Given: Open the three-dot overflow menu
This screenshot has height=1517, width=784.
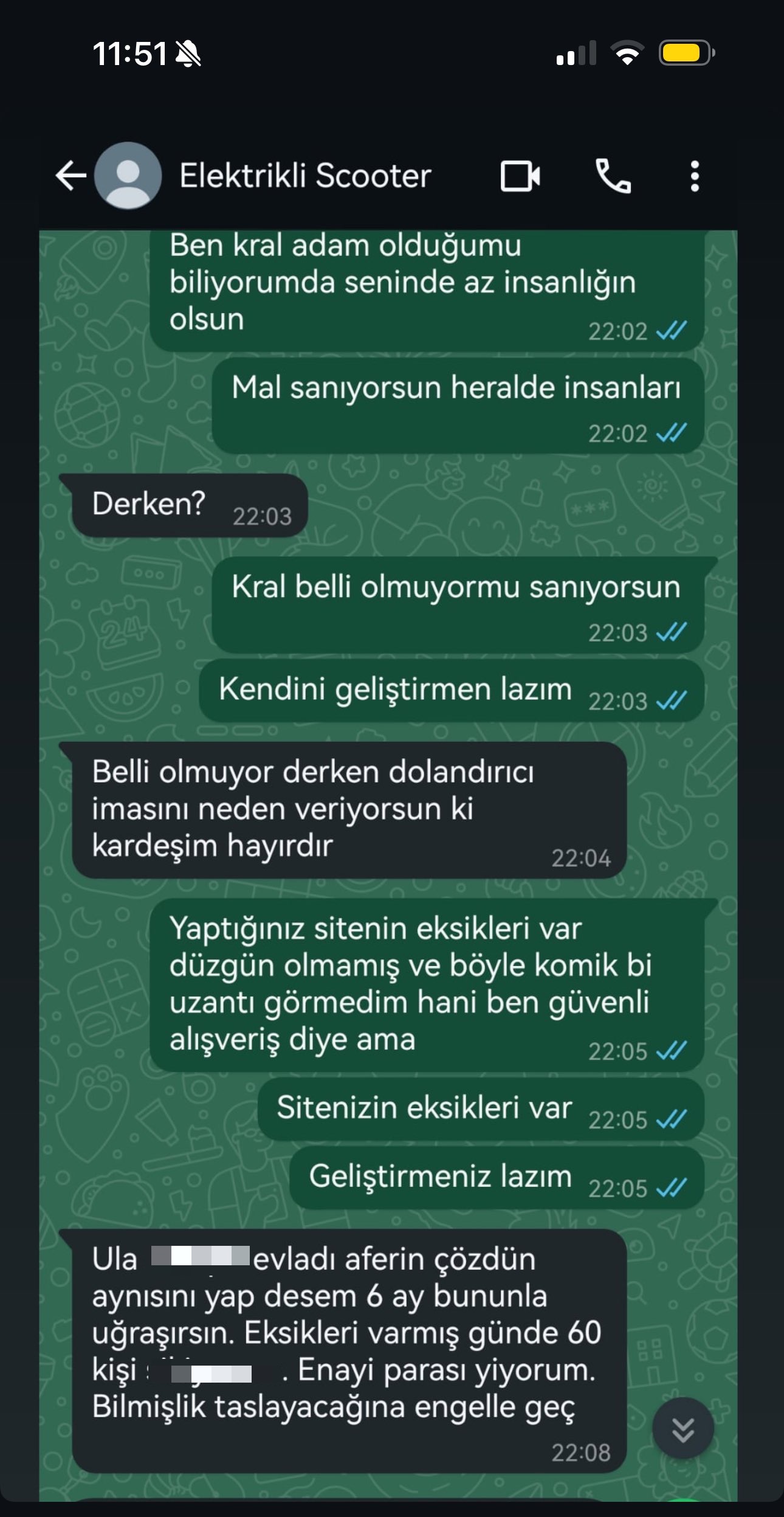Looking at the screenshot, I should point(695,176).
